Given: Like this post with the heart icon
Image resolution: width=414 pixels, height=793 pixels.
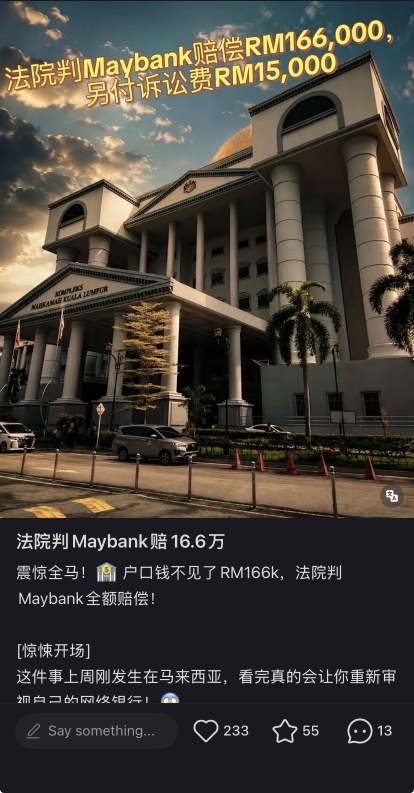Looking at the screenshot, I should pyautogui.click(x=206, y=731).
